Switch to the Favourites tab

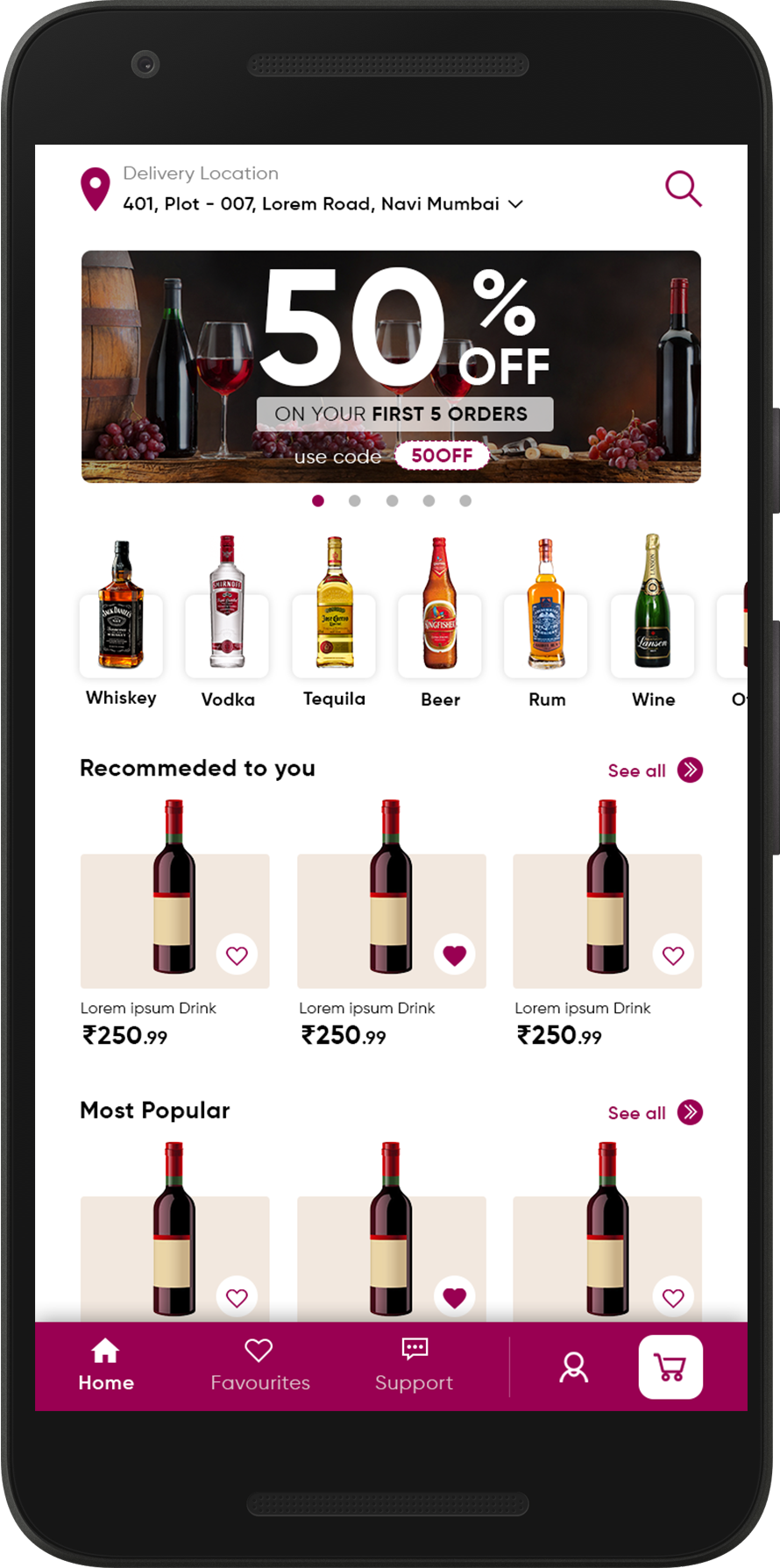[259, 1366]
